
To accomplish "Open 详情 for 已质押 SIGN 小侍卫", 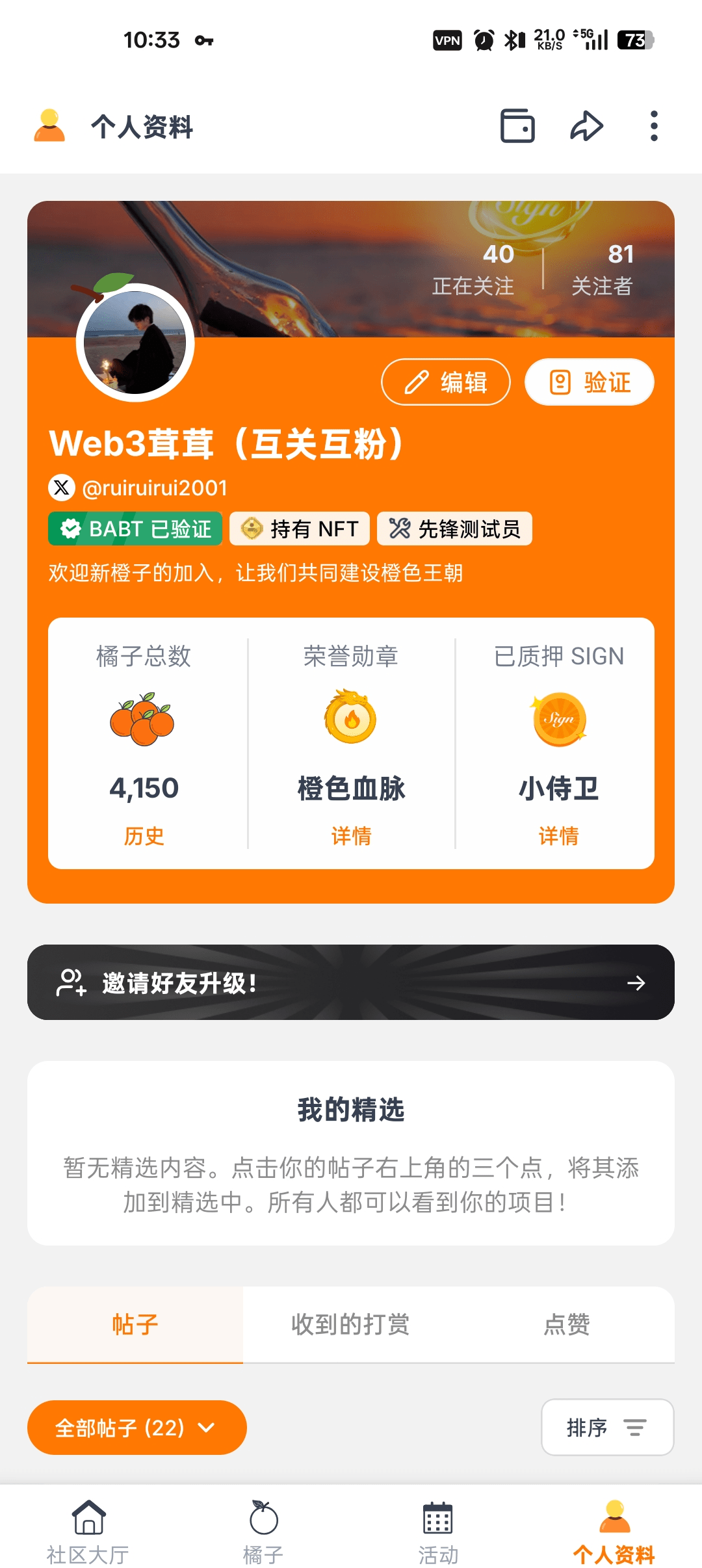I will pos(558,835).
